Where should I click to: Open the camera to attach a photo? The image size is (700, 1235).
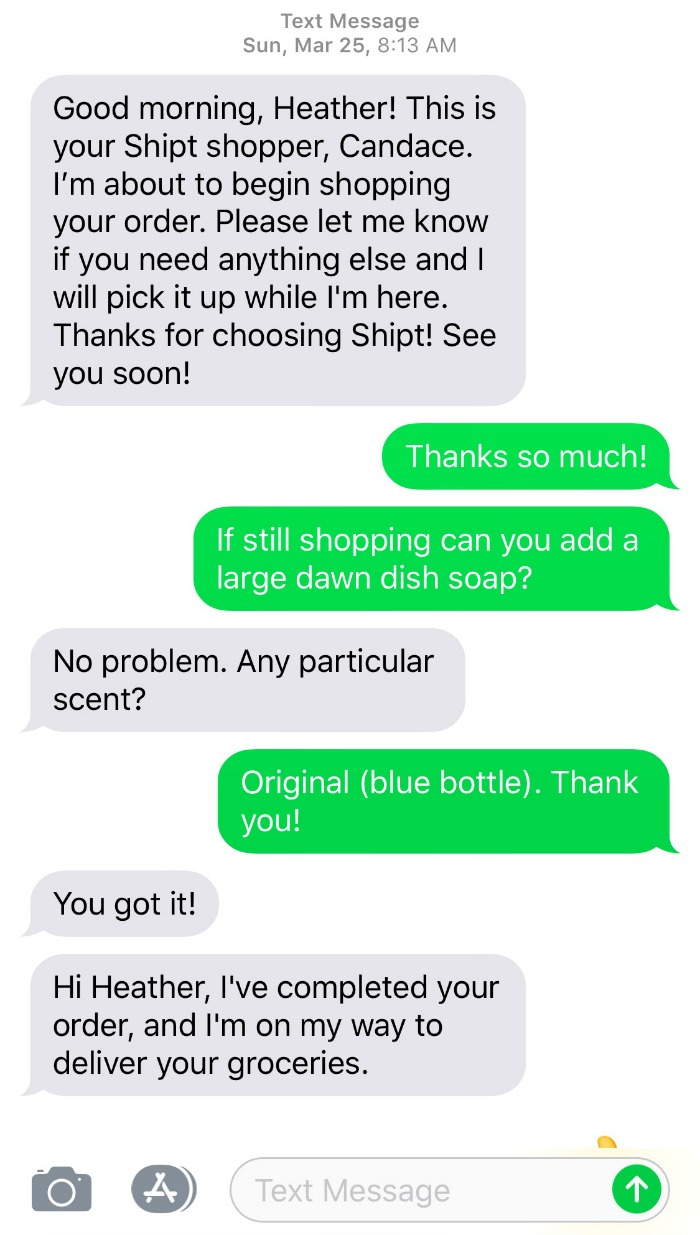[61, 1189]
